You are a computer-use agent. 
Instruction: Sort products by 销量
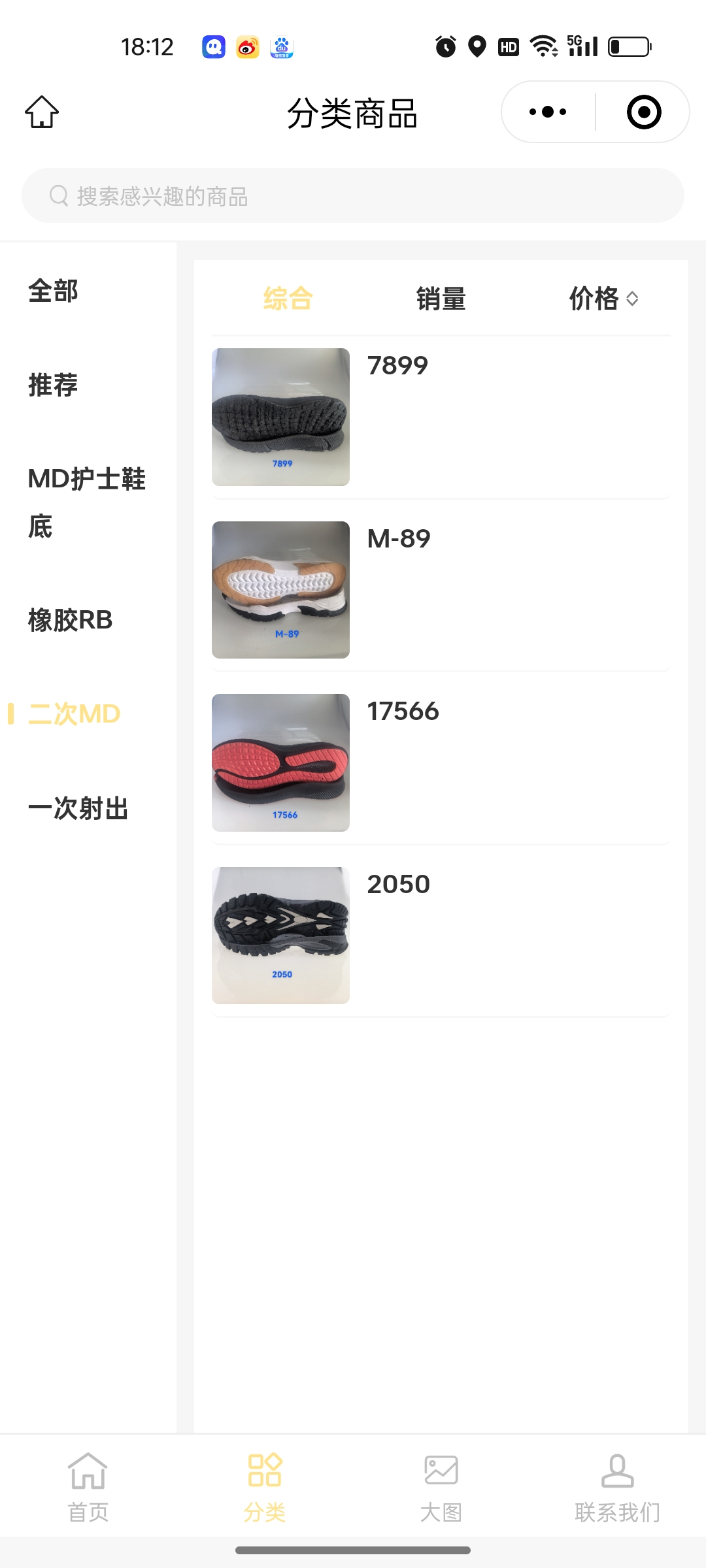coord(441,299)
